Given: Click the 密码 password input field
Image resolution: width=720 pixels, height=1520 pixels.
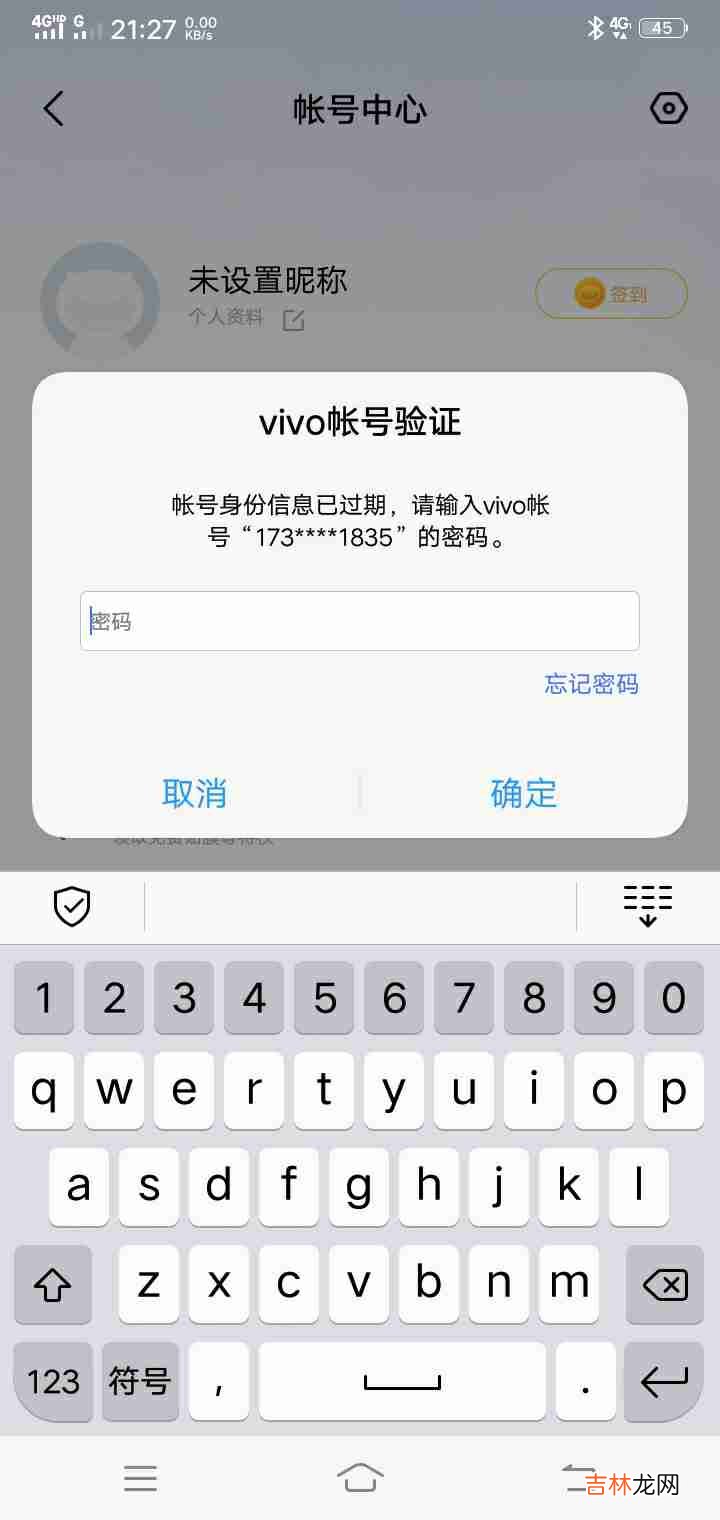Looking at the screenshot, I should pyautogui.click(x=360, y=620).
